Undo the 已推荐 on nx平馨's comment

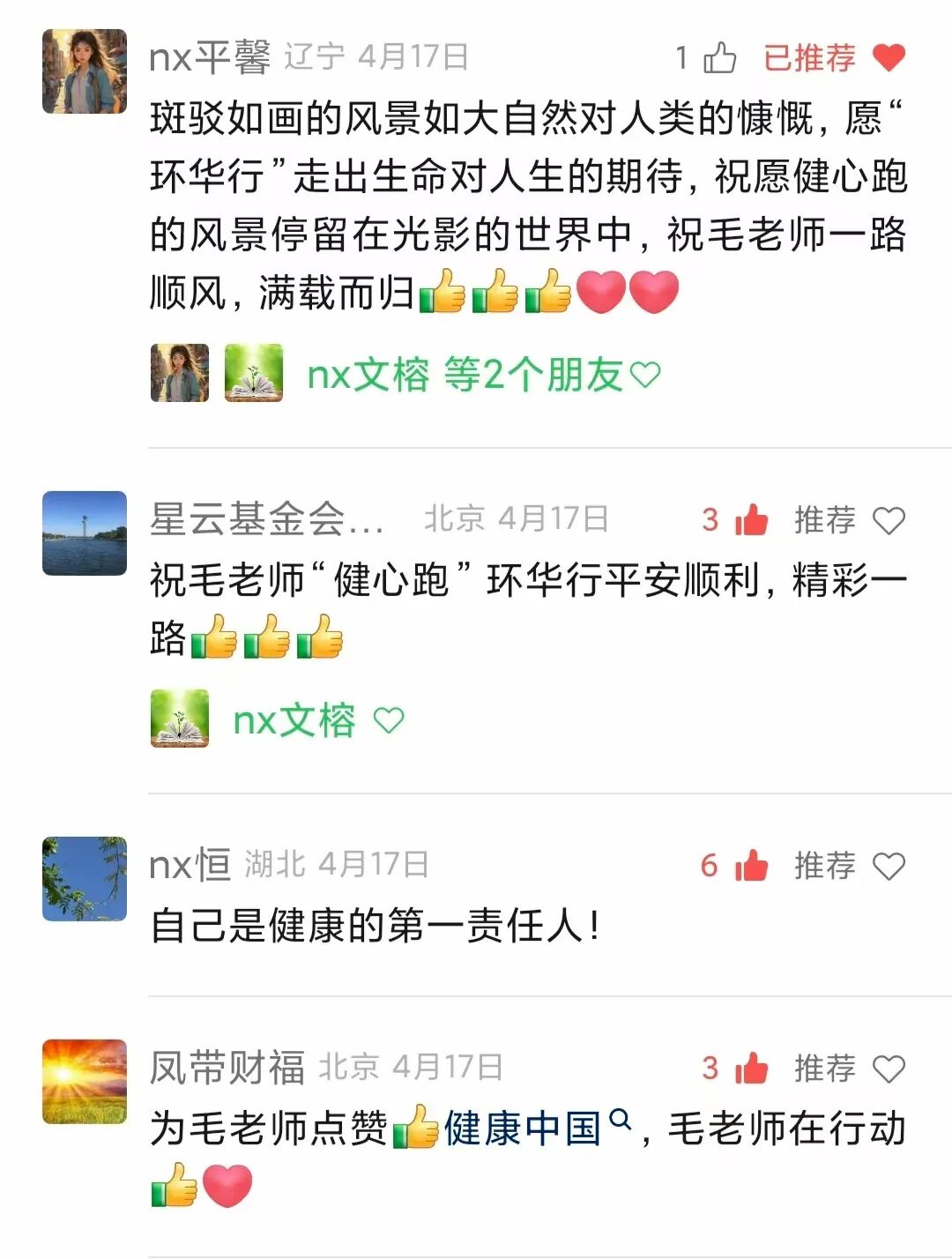pos(833,58)
